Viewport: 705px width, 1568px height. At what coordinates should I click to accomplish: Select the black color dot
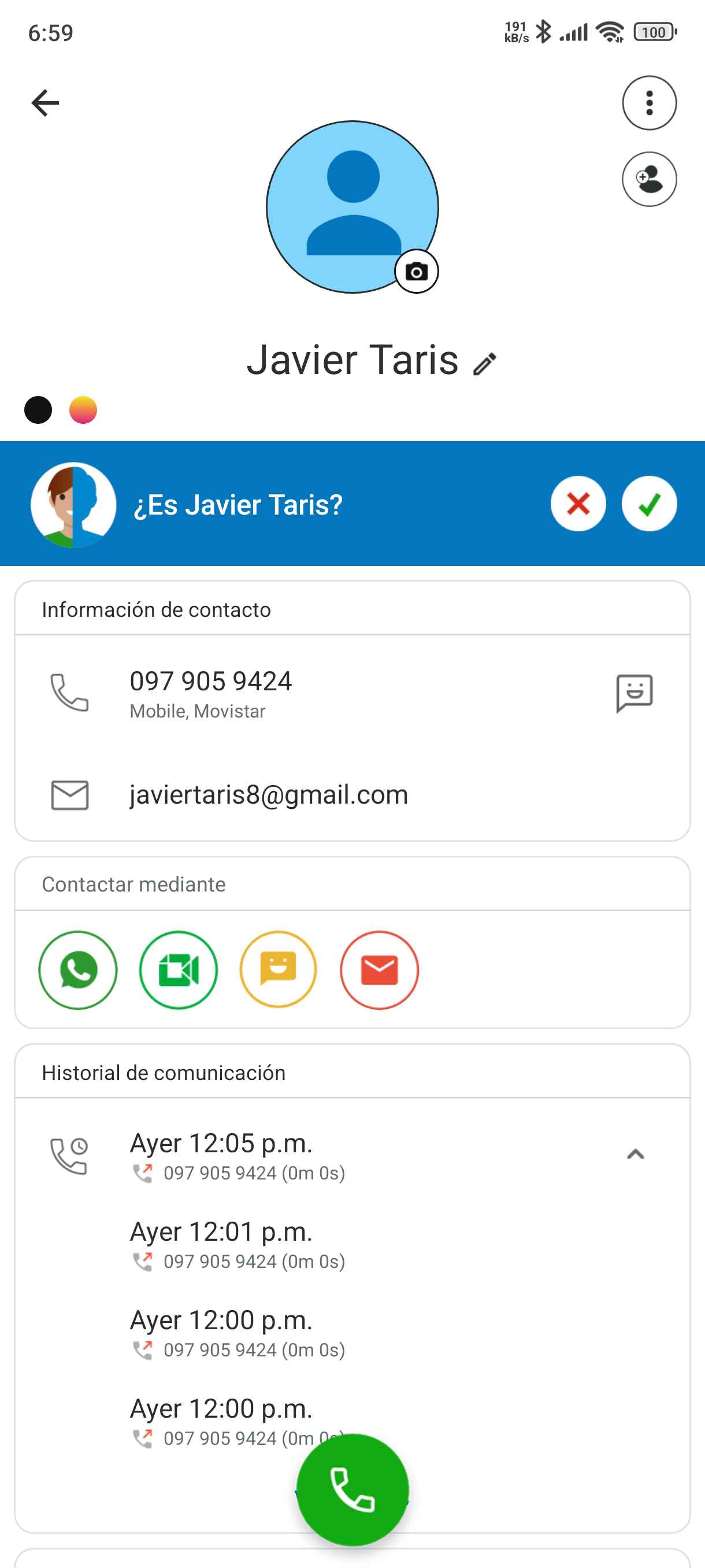pos(38,410)
